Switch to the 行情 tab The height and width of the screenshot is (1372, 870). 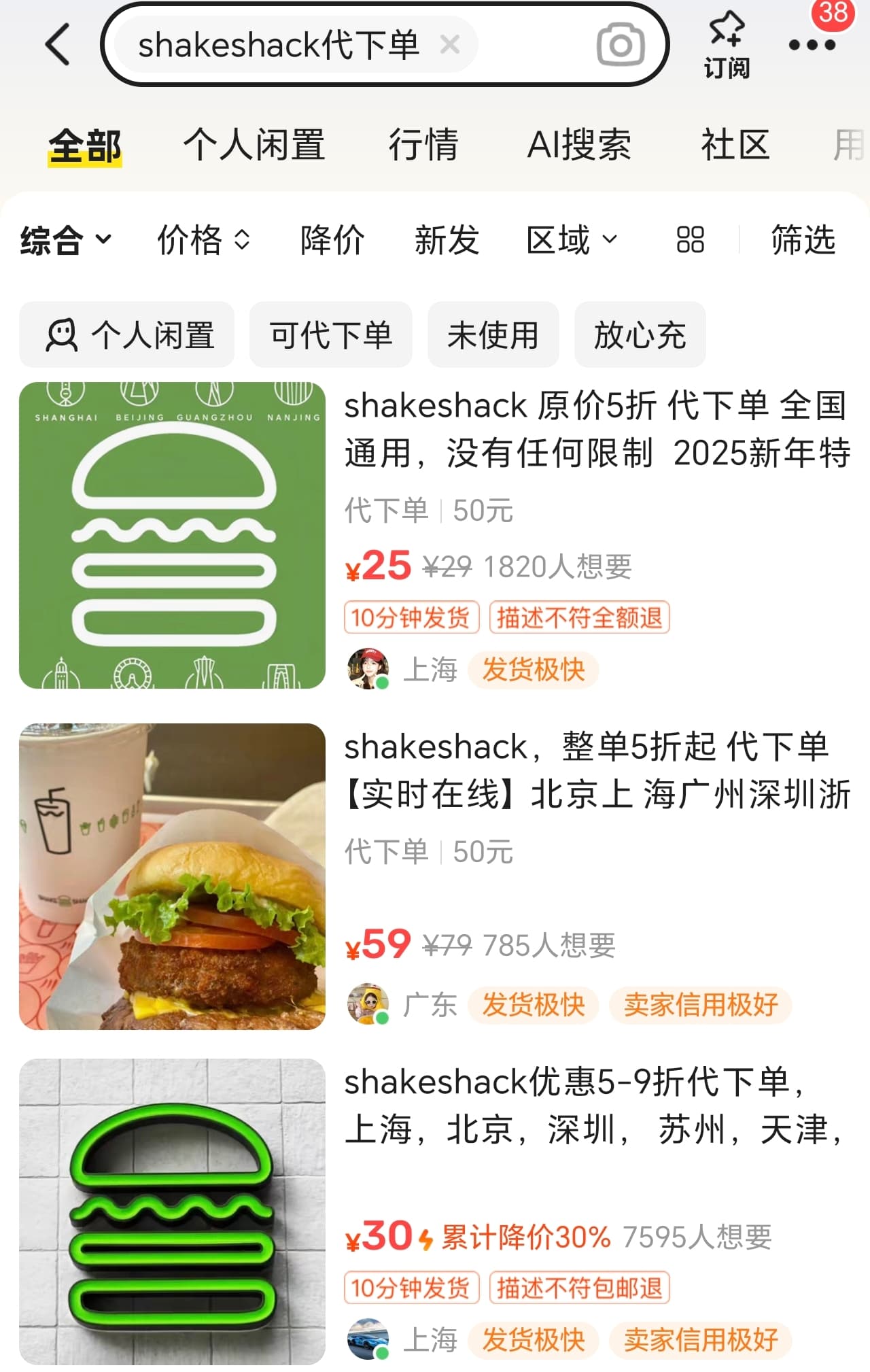coord(423,145)
